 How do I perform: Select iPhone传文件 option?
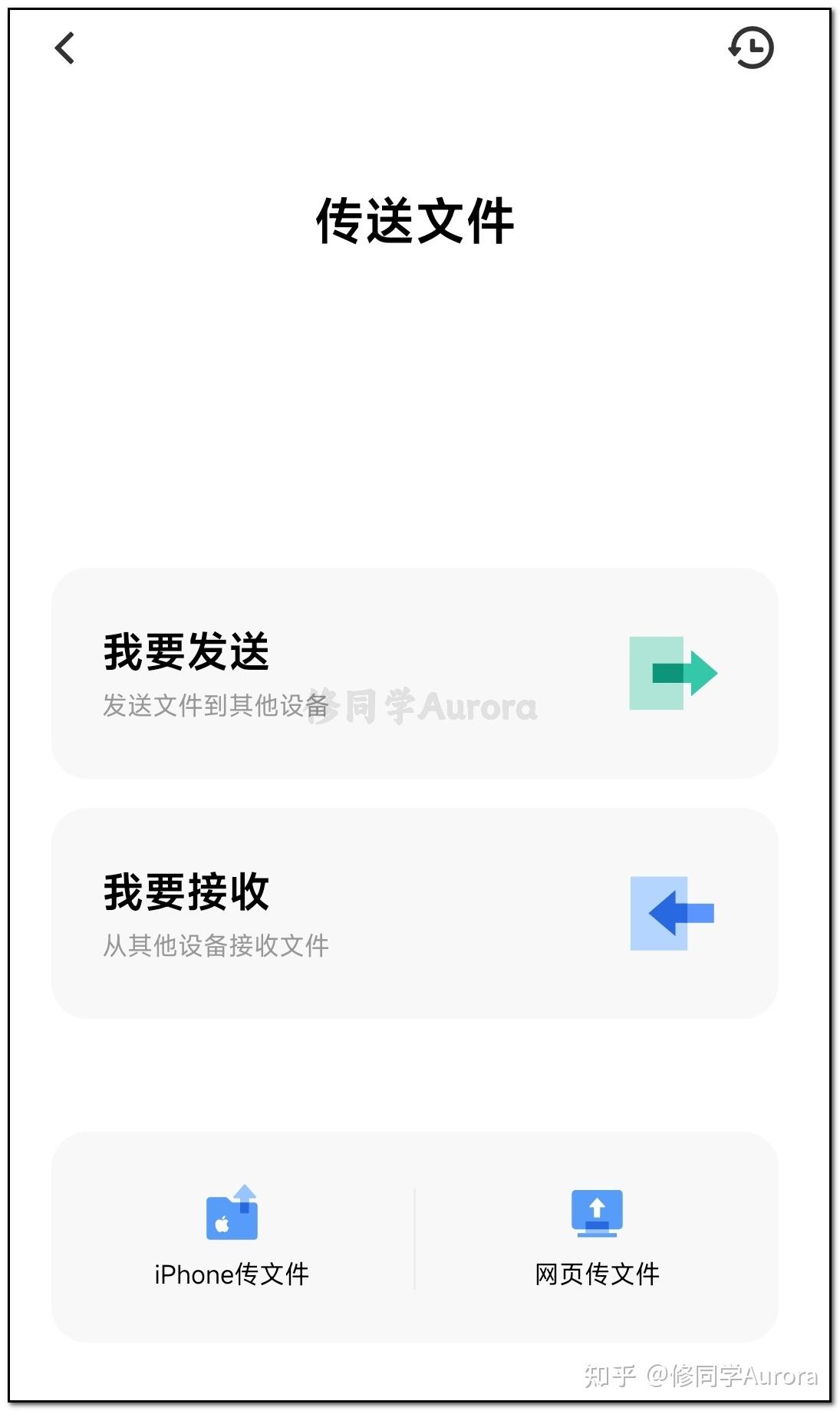pyautogui.click(x=232, y=1235)
